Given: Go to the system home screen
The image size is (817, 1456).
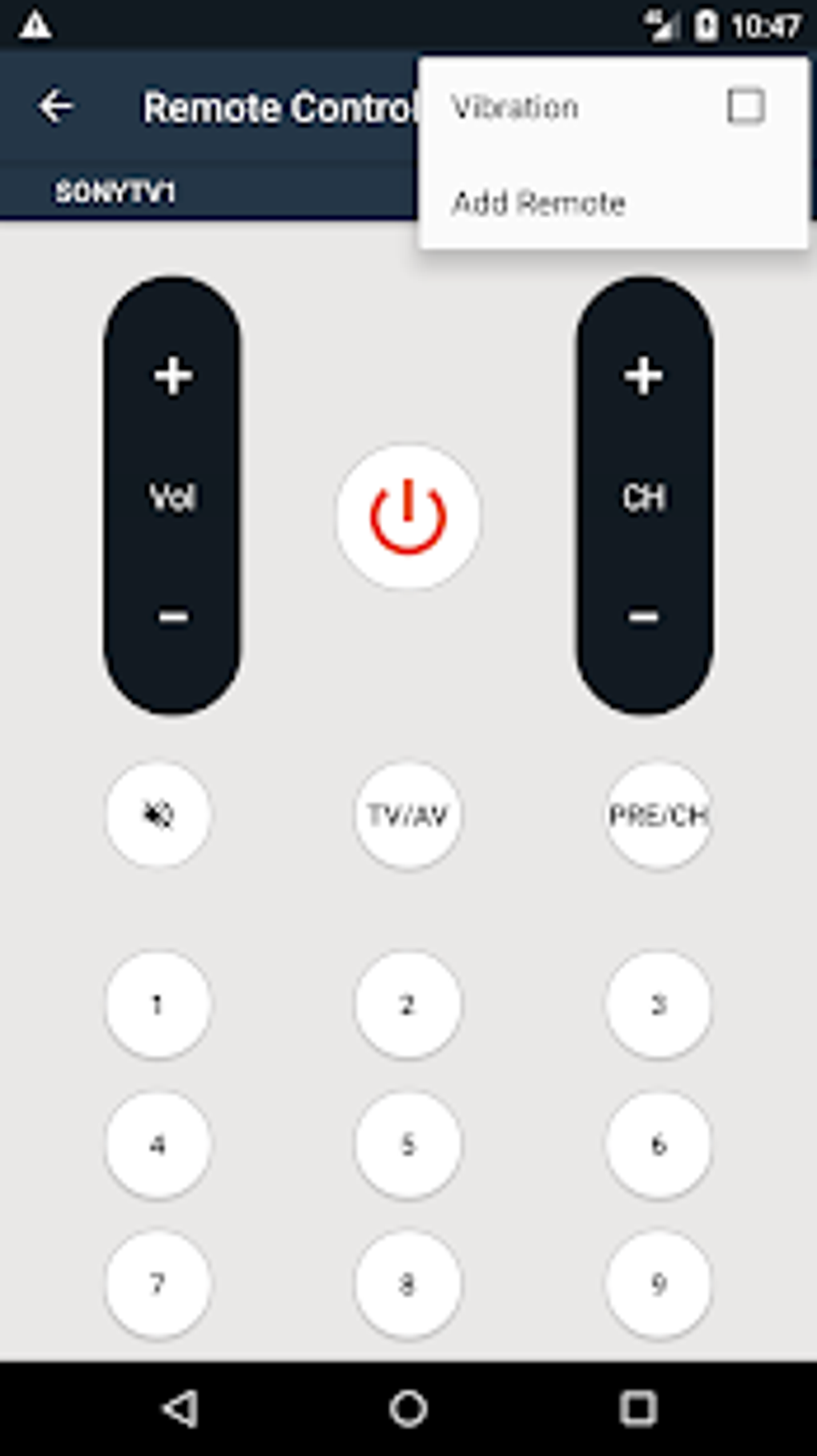Looking at the screenshot, I should tap(408, 1408).
